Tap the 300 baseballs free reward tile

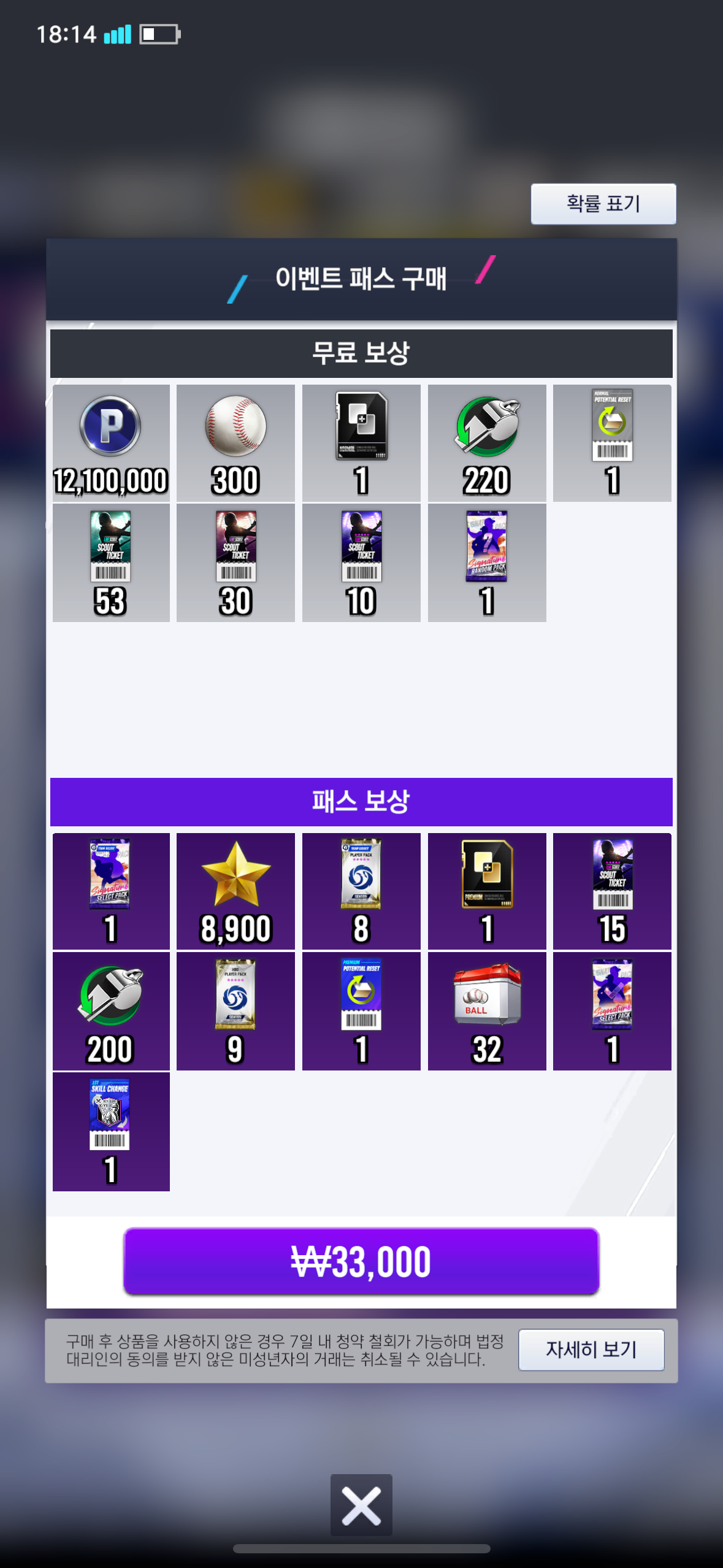pyautogui.click(x=235, y=443)
